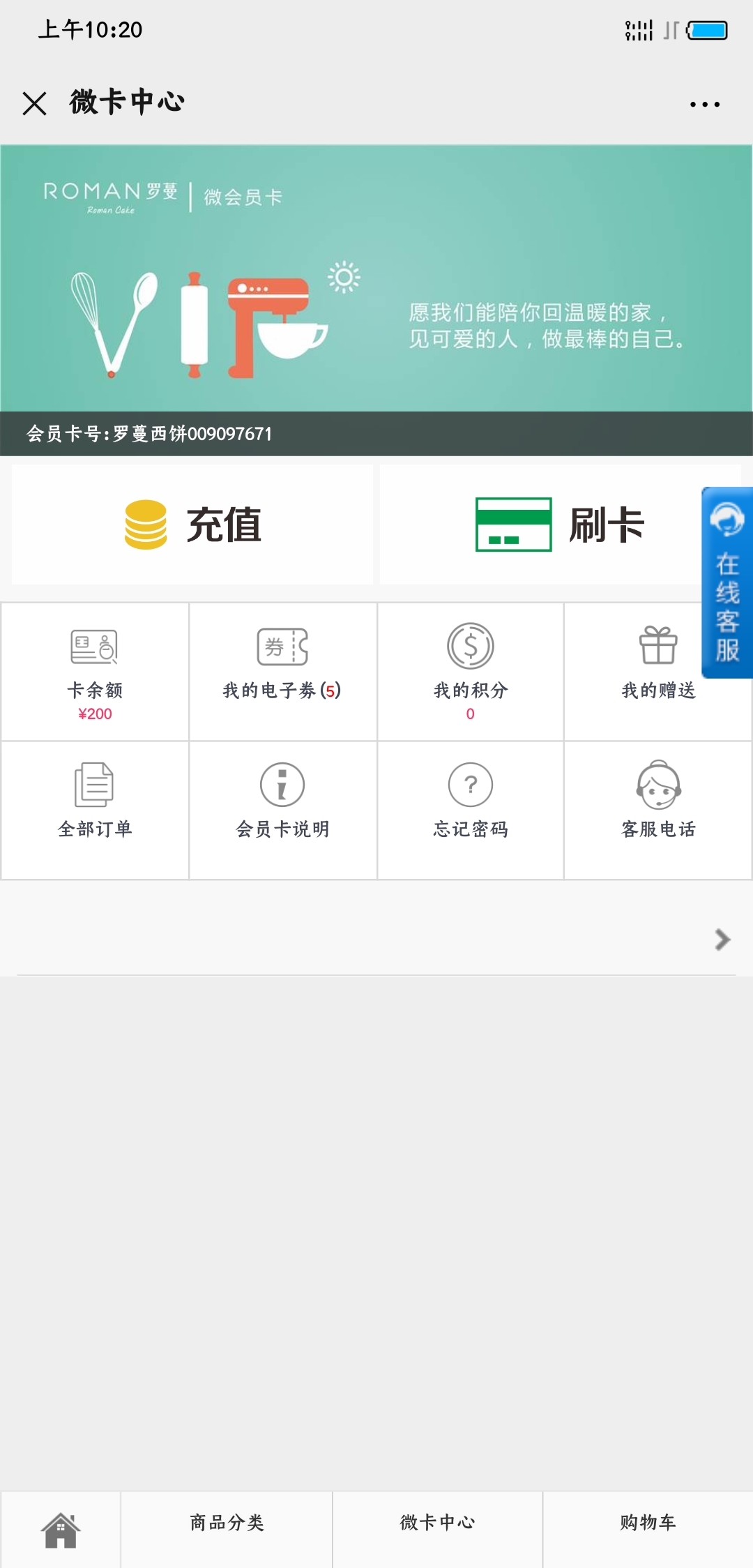Open 在线客服 floating chat
Viewport: 753px width, 1568px height.
coord(727,582)
